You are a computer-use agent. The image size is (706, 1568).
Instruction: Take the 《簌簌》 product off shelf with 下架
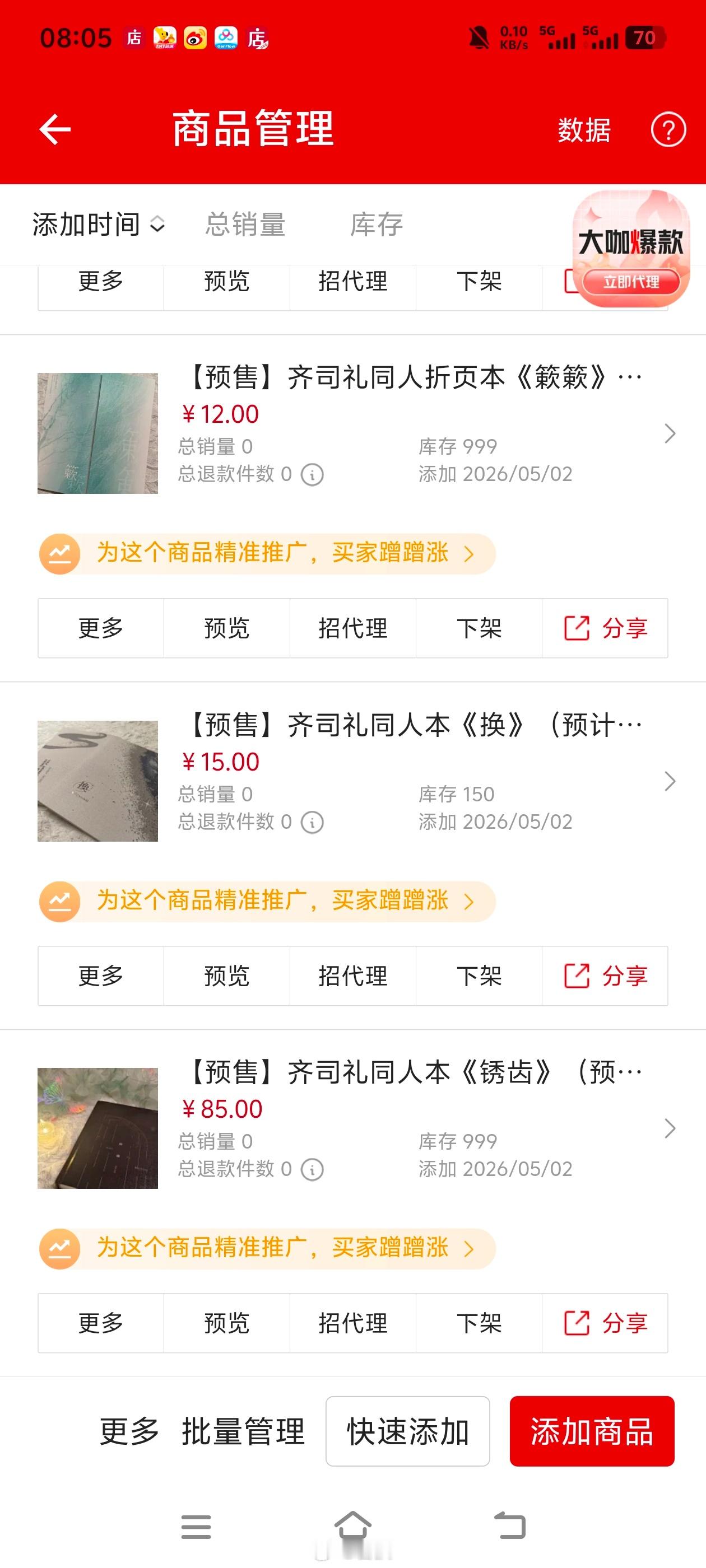click(479, 628)
